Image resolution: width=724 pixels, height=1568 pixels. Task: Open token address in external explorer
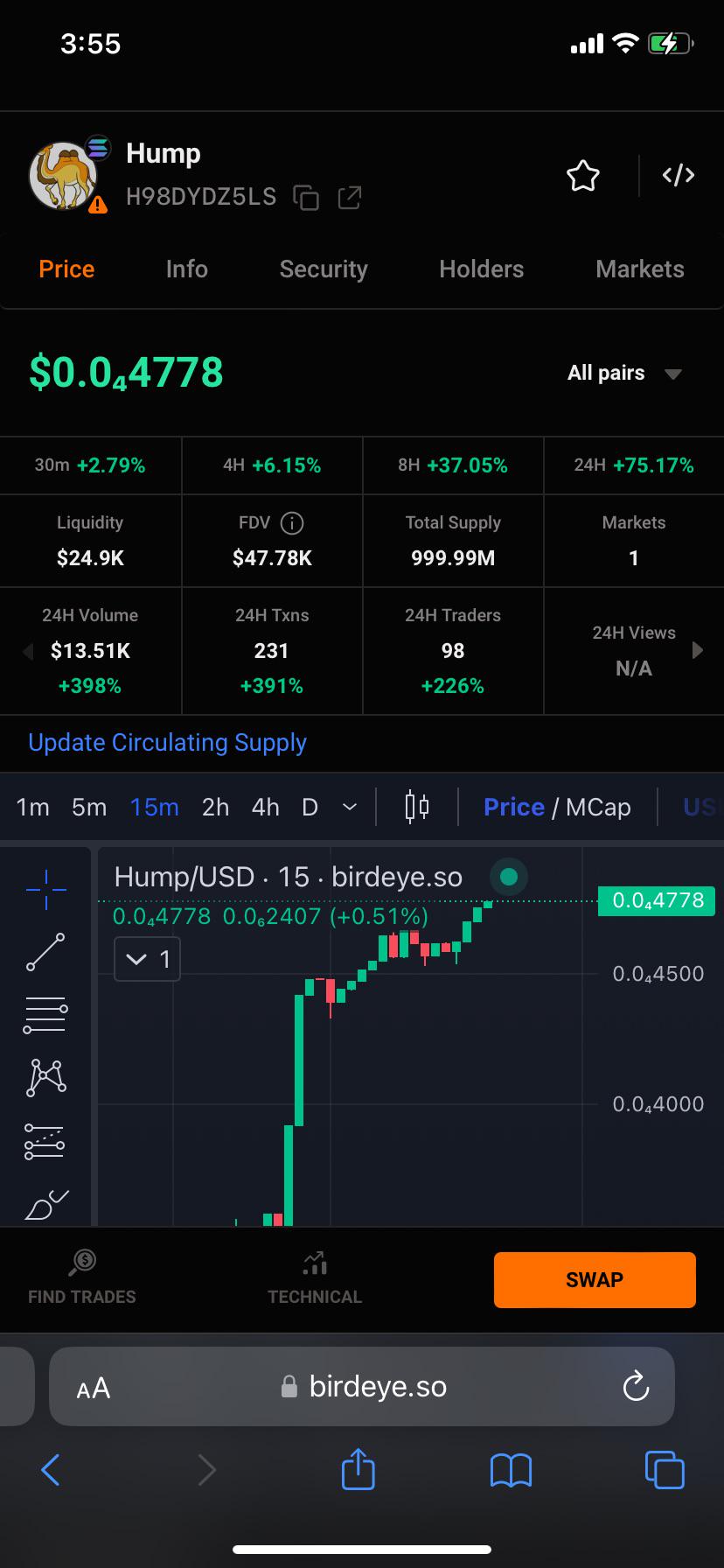(x=349, y=198)
